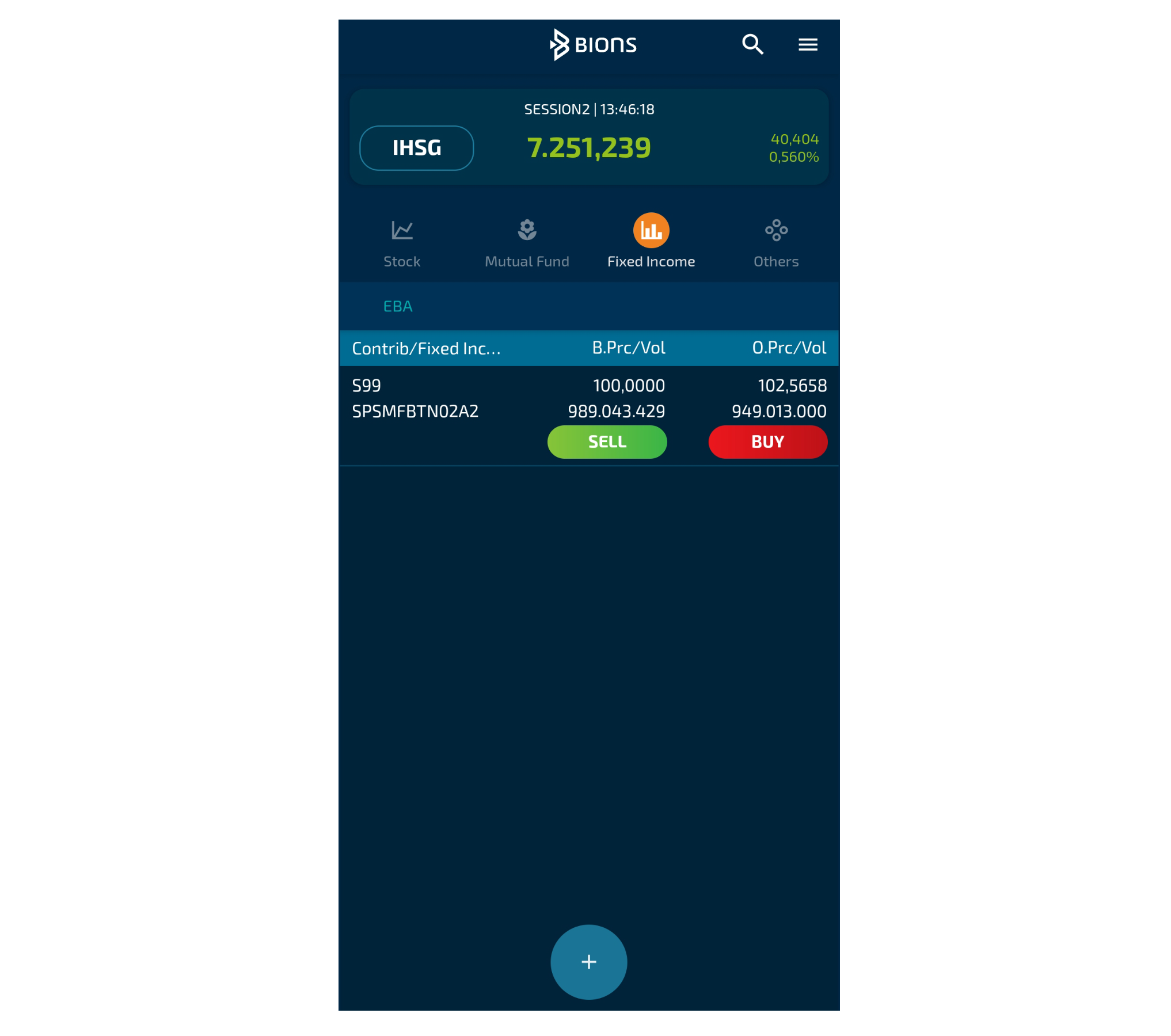This screenshot has width=1171, height=1036.
Task: Open the S99 SPSMFBTN02A2 row details
Action: pos(415,398)
